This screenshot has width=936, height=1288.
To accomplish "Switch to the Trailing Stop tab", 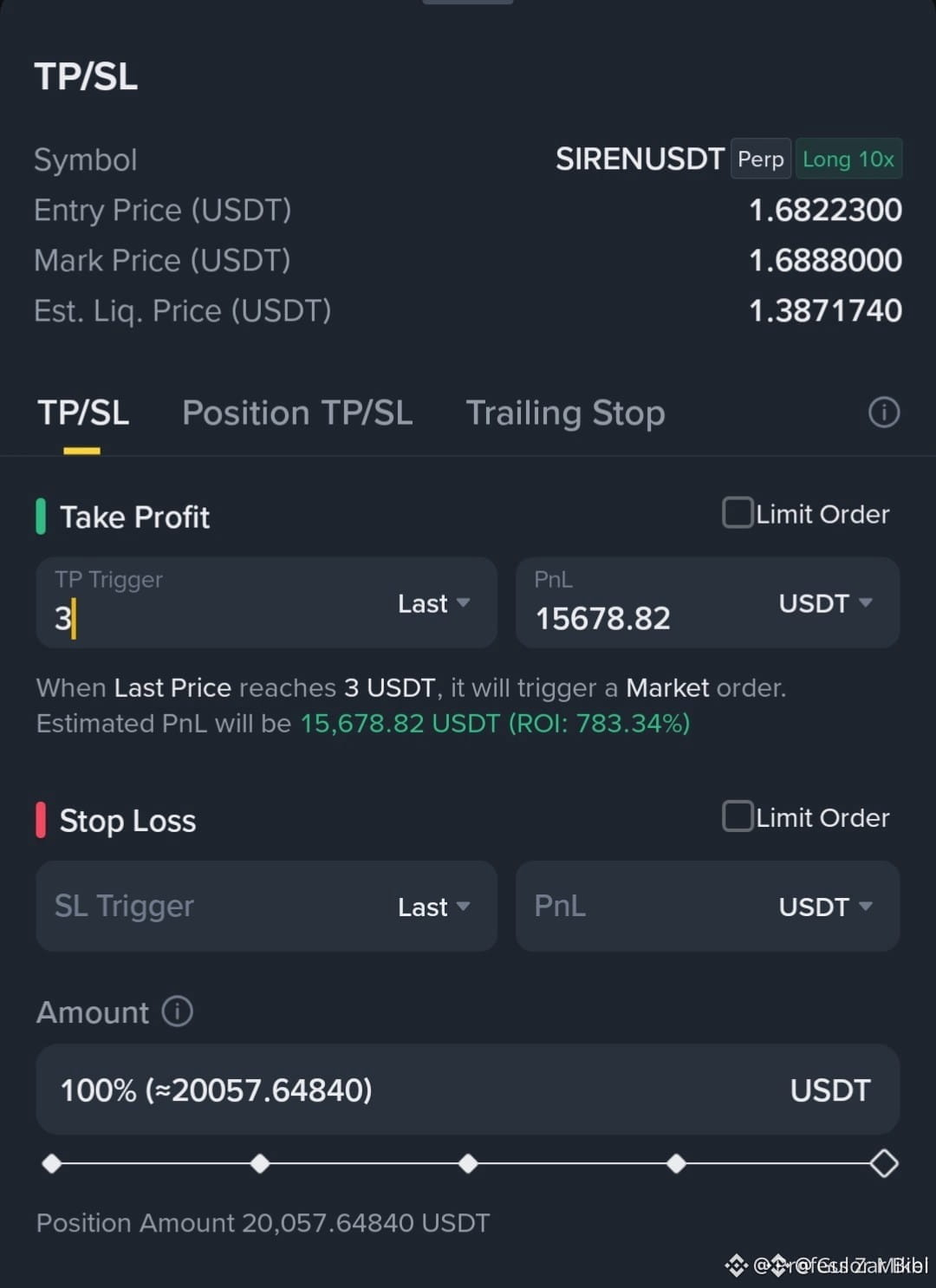I will 565,413.
